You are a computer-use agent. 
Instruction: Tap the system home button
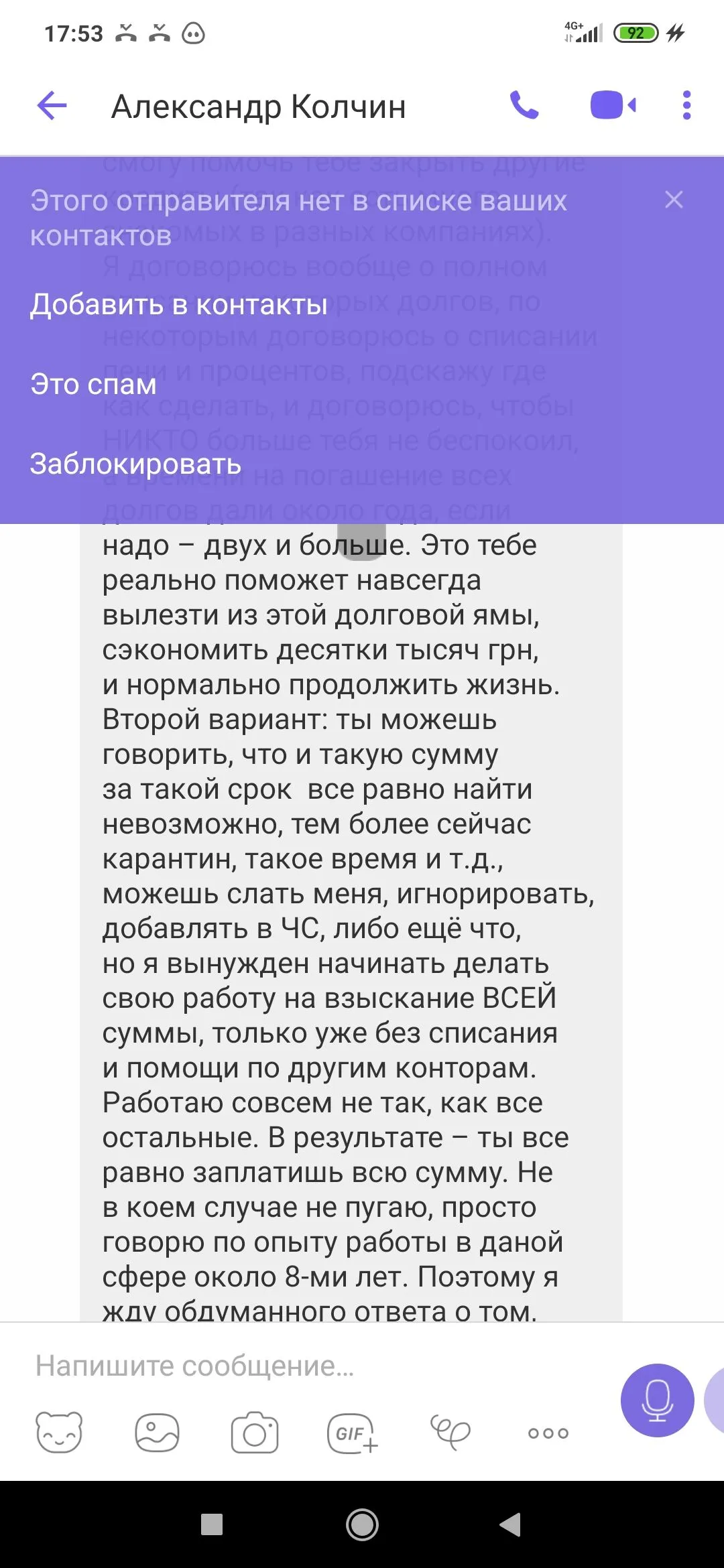click(x=362, y=1524)
